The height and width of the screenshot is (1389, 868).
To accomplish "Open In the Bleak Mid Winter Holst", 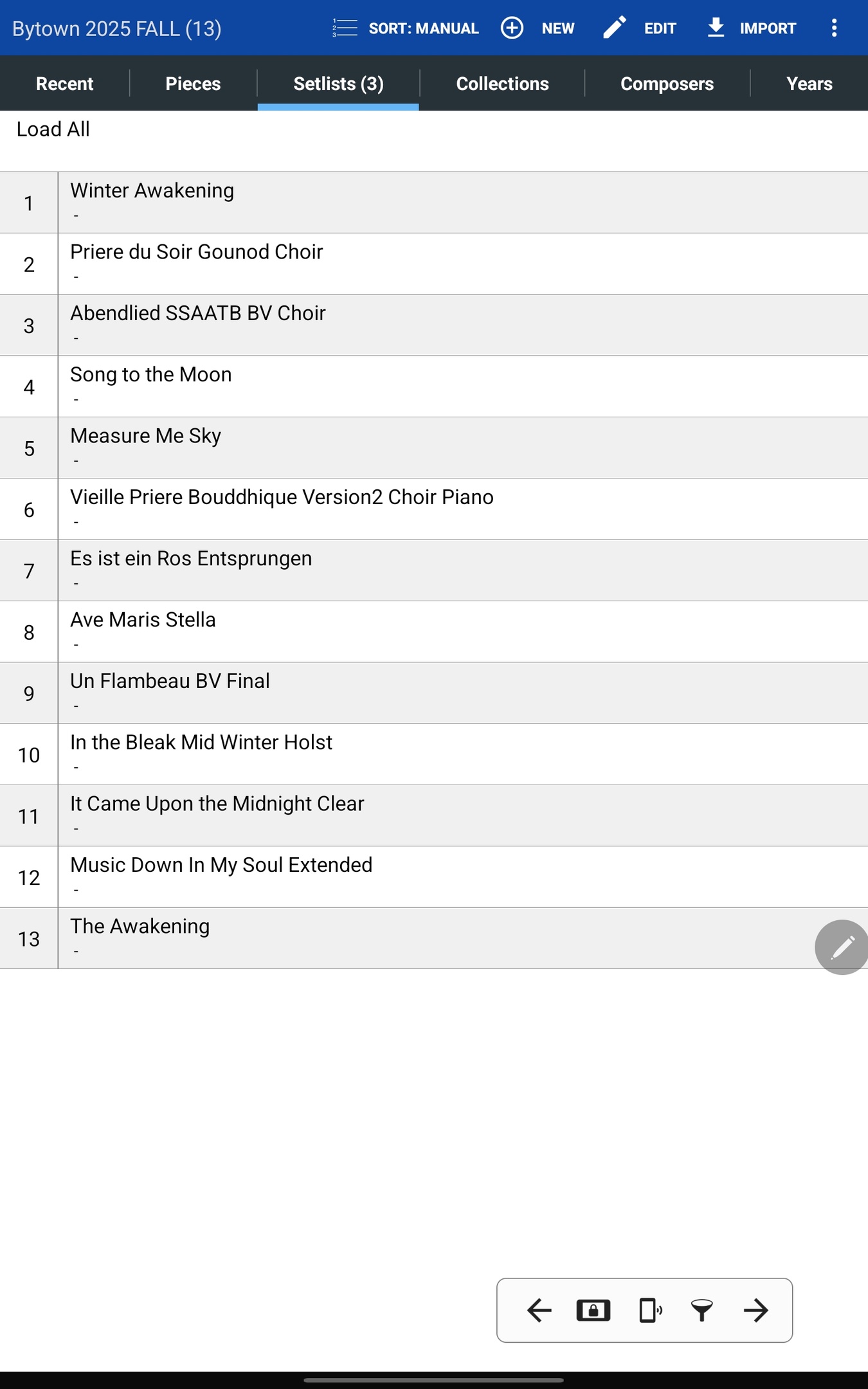I will tap(201, 743).
